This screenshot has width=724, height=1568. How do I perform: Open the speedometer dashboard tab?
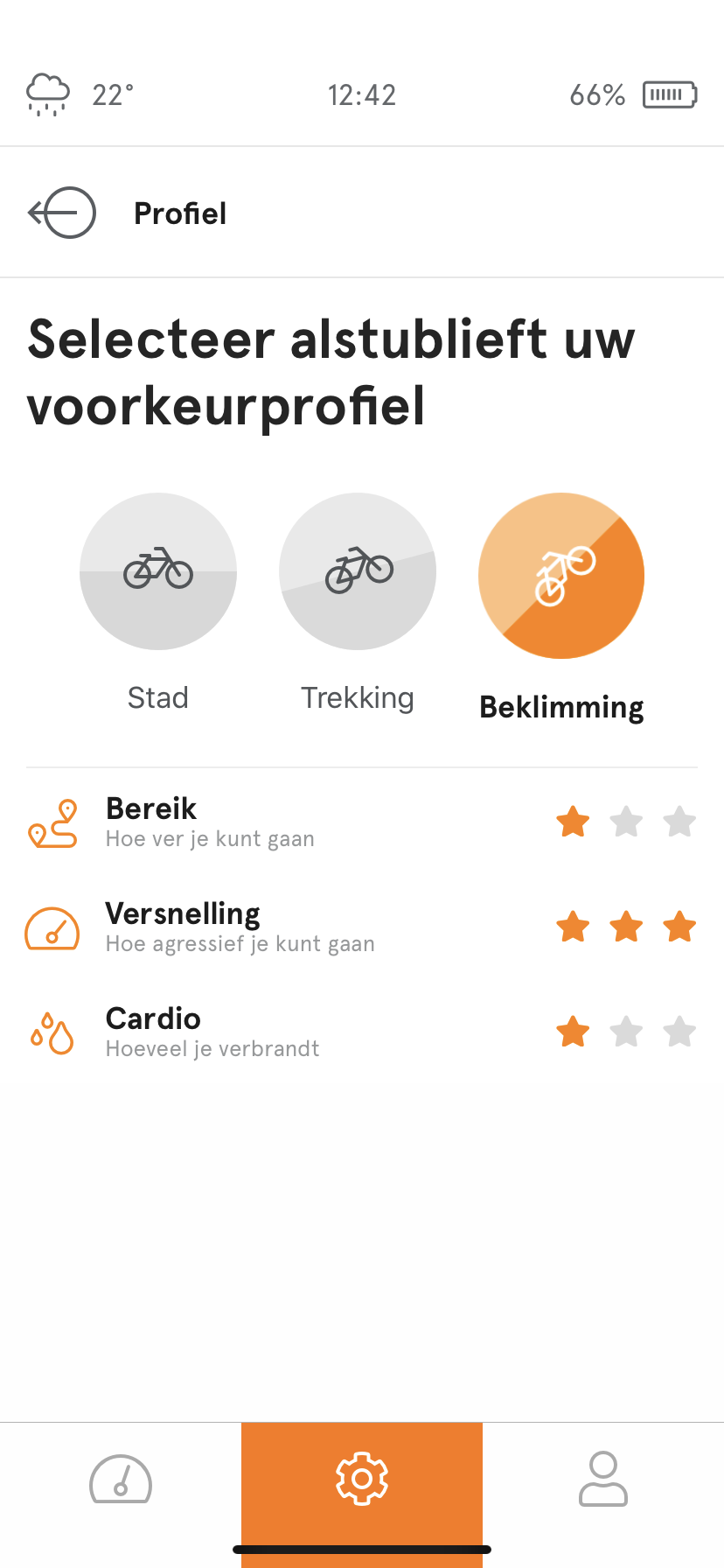click(121, 1480)
